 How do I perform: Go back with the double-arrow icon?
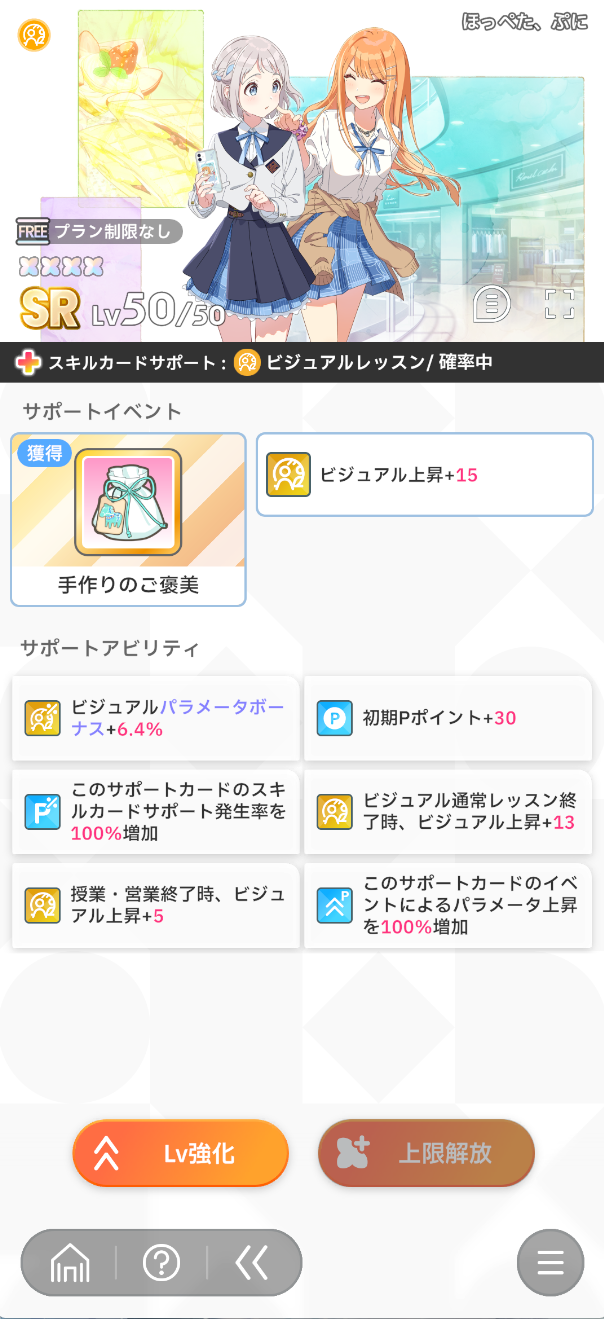(x=252, y=1263)
